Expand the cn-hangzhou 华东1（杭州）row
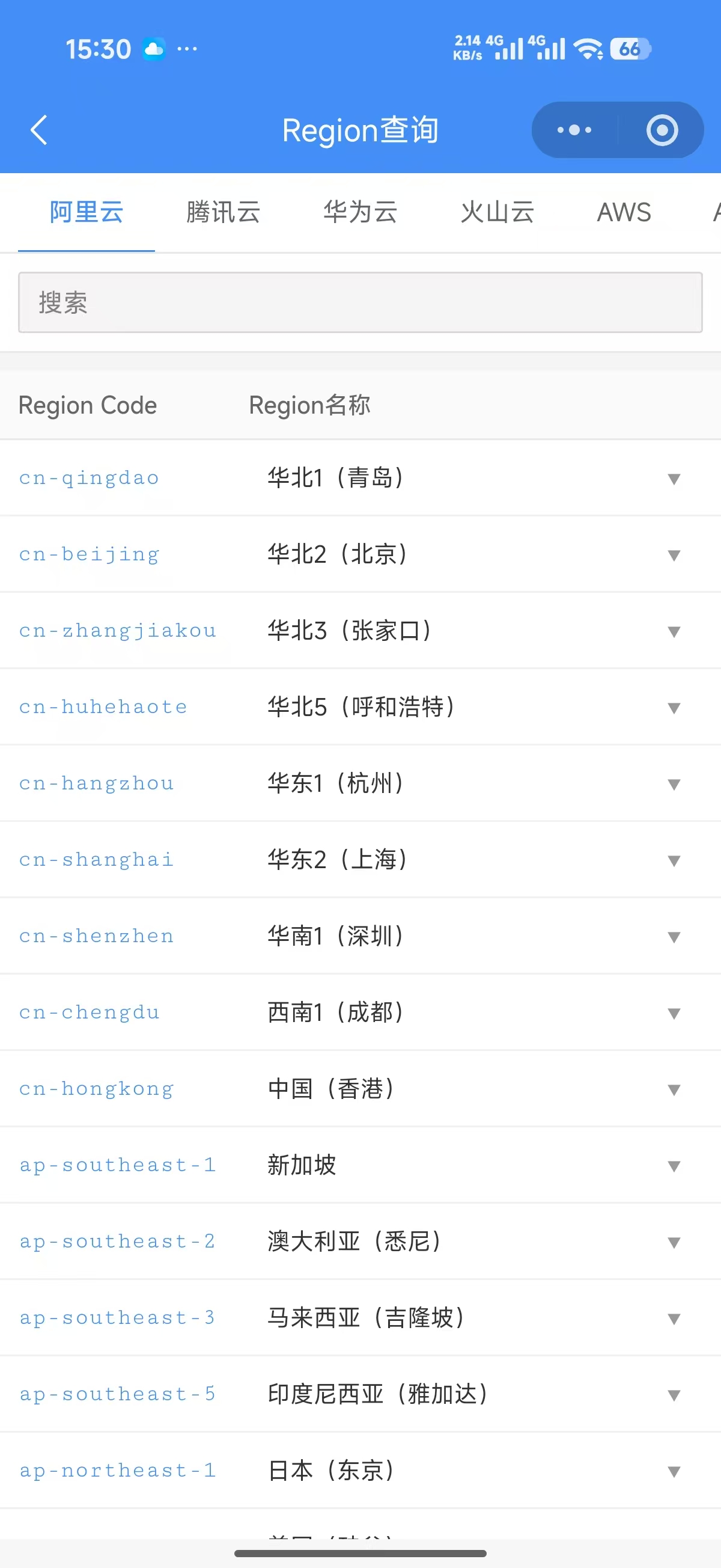 click(x=673, y=784)
